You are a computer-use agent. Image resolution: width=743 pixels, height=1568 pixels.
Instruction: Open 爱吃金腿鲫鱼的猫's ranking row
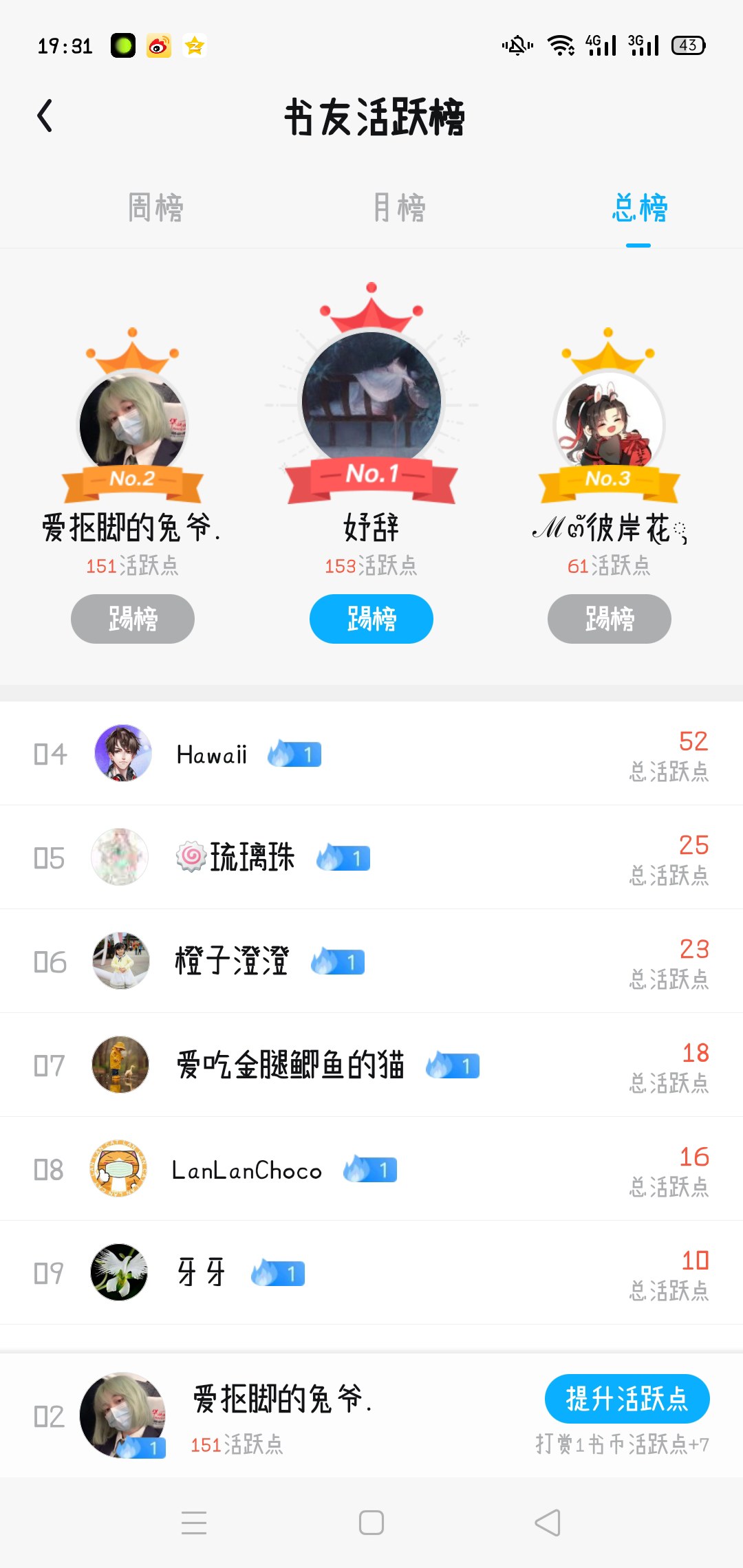371,1065
